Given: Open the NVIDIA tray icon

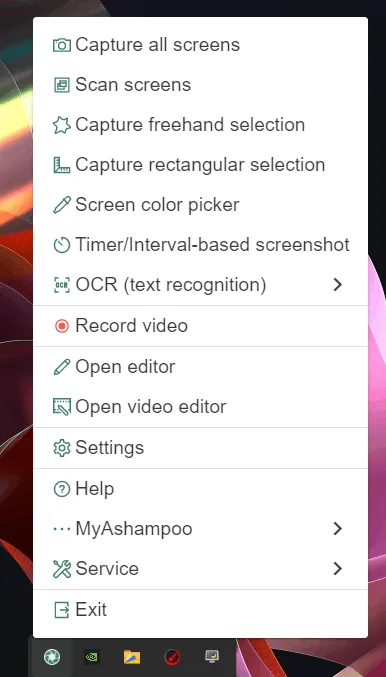Looking at the screenshot, I should (92, 658).
